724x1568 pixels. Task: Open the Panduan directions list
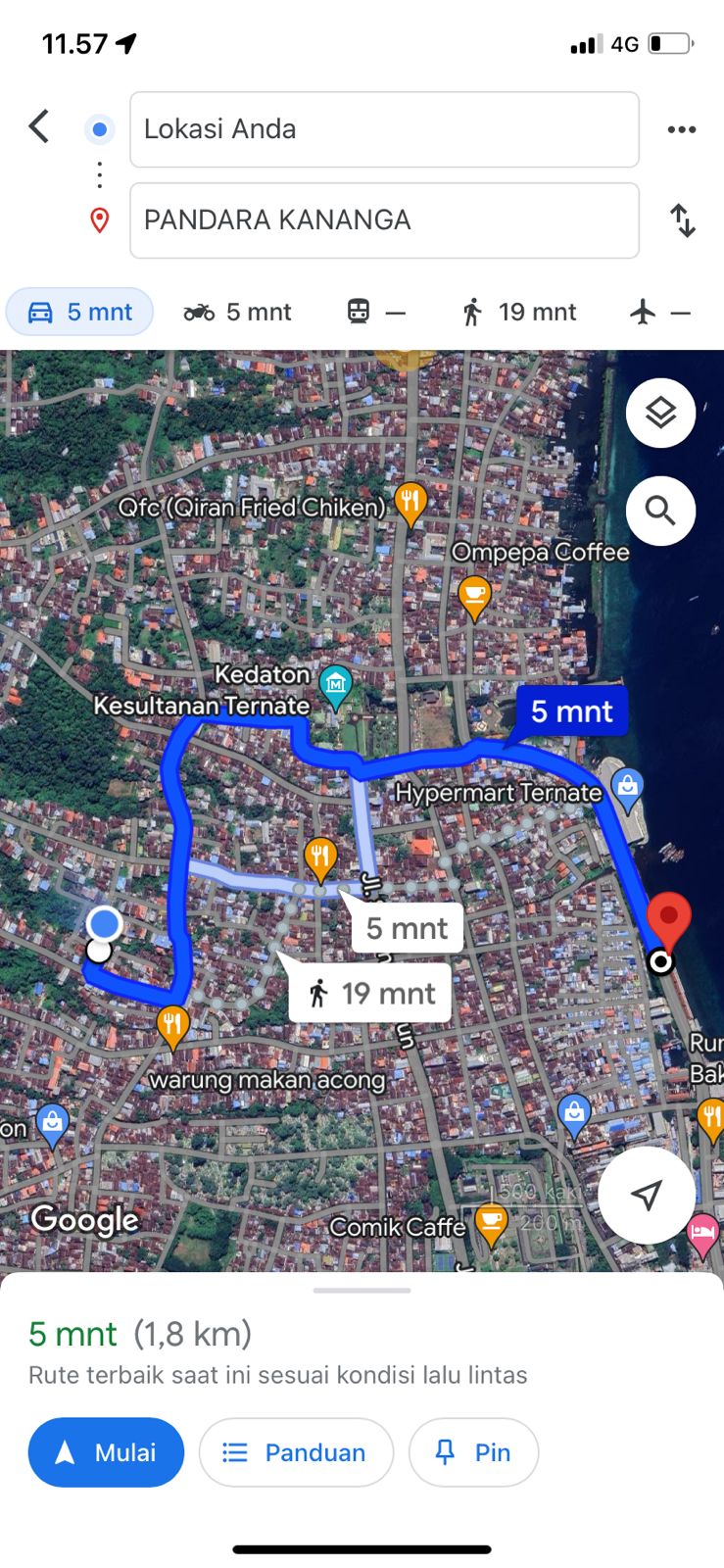(x=296, y=1452)
